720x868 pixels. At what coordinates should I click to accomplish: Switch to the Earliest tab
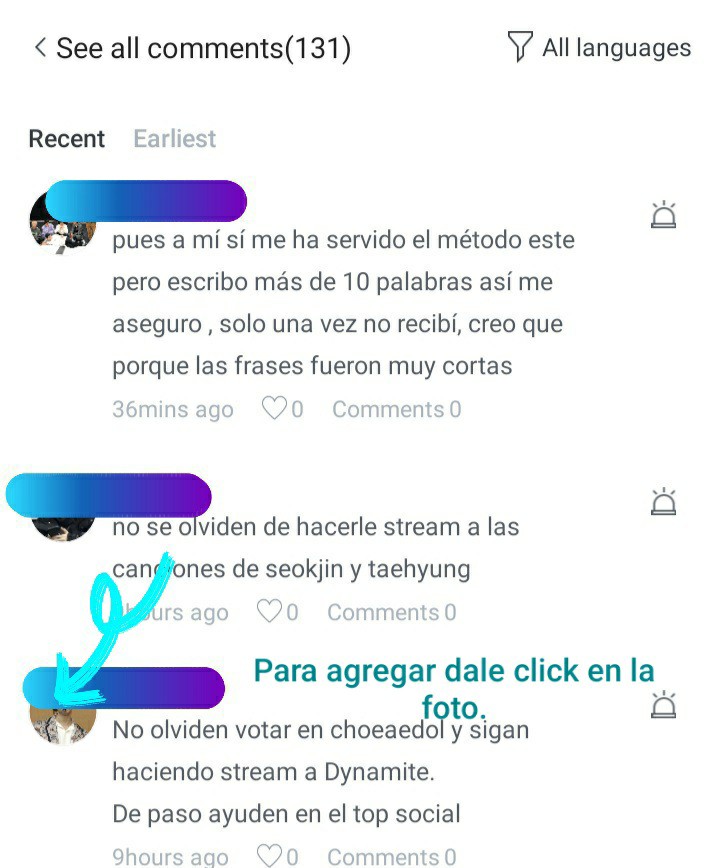tap(174, 139)
